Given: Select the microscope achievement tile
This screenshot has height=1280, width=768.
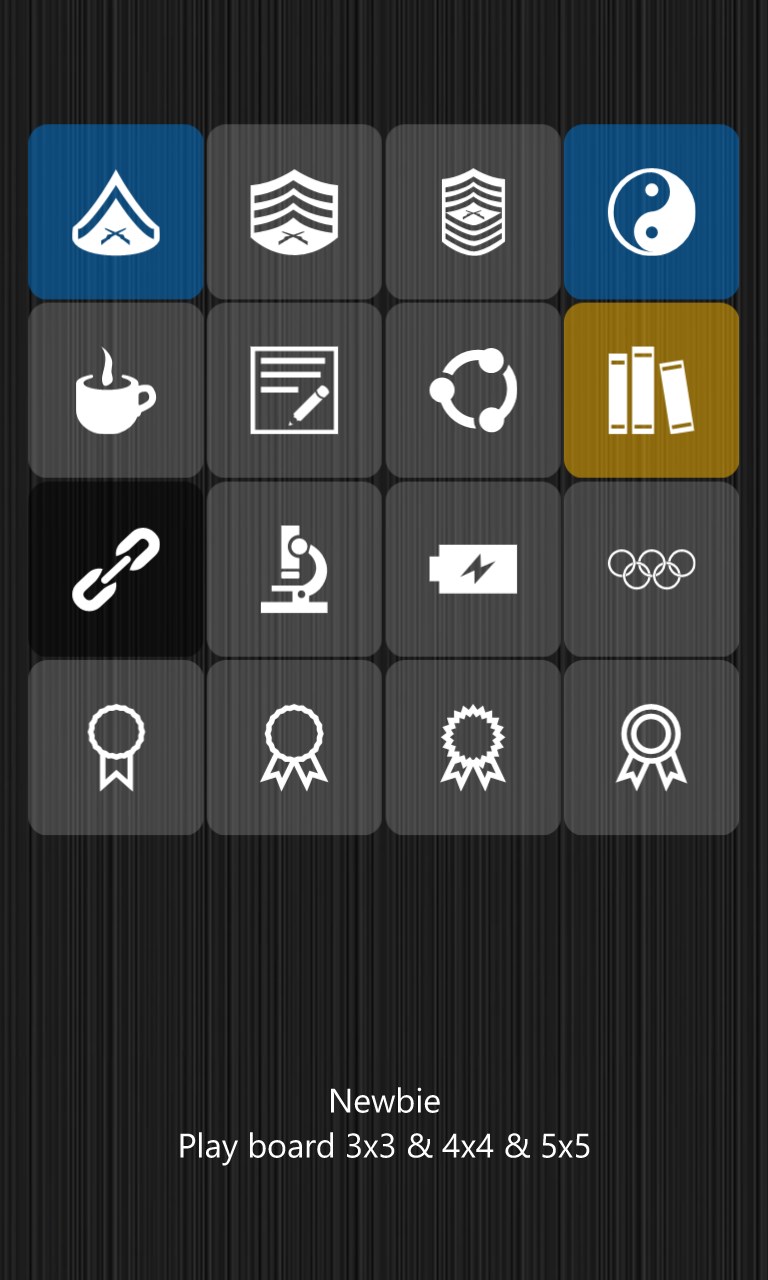Looking at the screenshot, I should click(x=294, y=569).
